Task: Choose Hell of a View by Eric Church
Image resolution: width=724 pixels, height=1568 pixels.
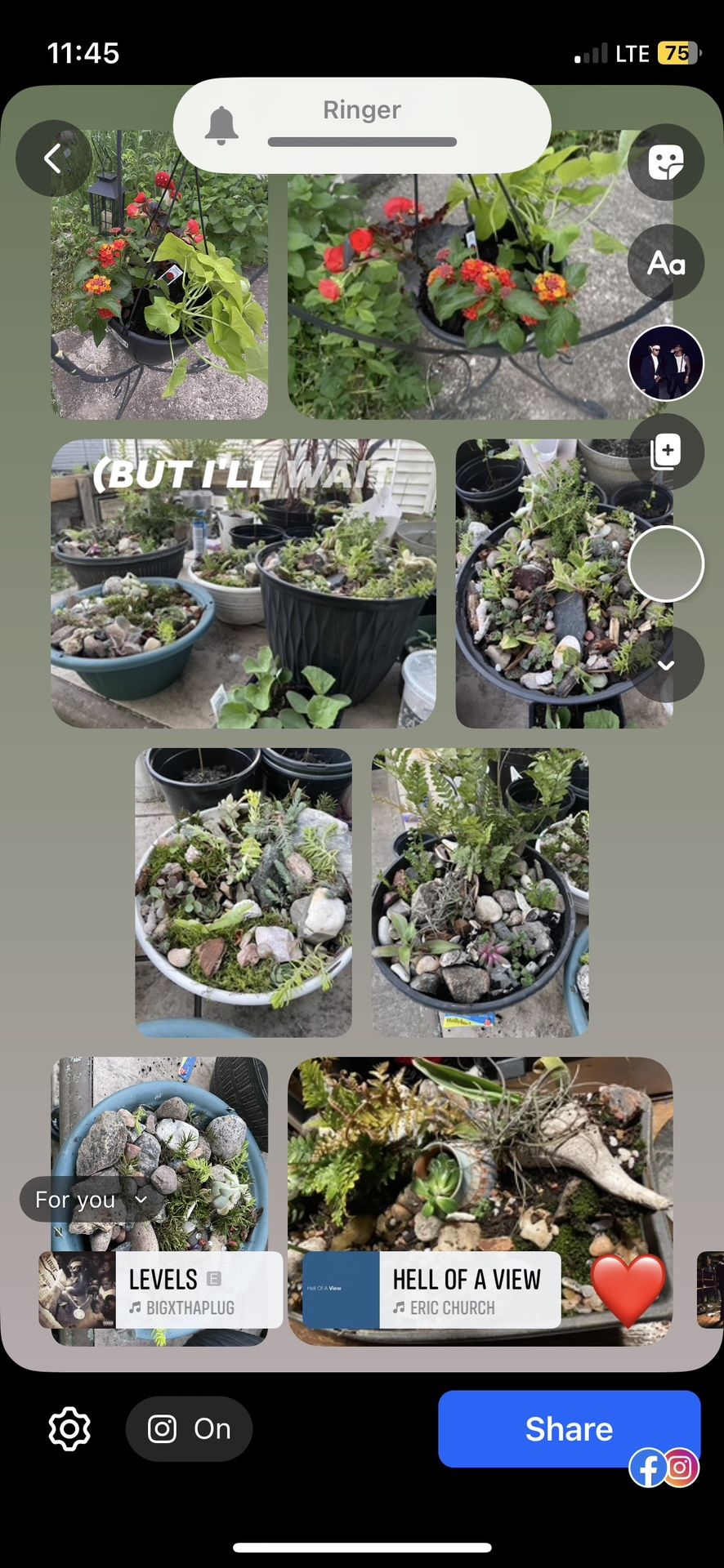Action: pyautogui.click(x=431, y=1290)
